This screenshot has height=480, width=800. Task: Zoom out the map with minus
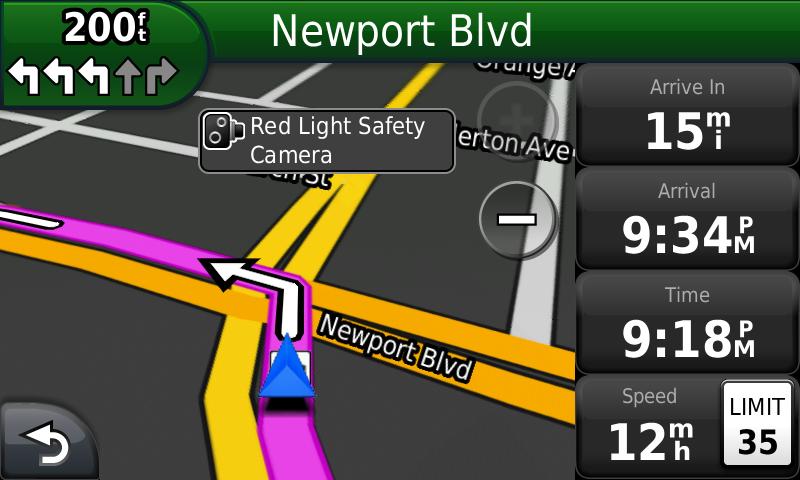[516, 217]
